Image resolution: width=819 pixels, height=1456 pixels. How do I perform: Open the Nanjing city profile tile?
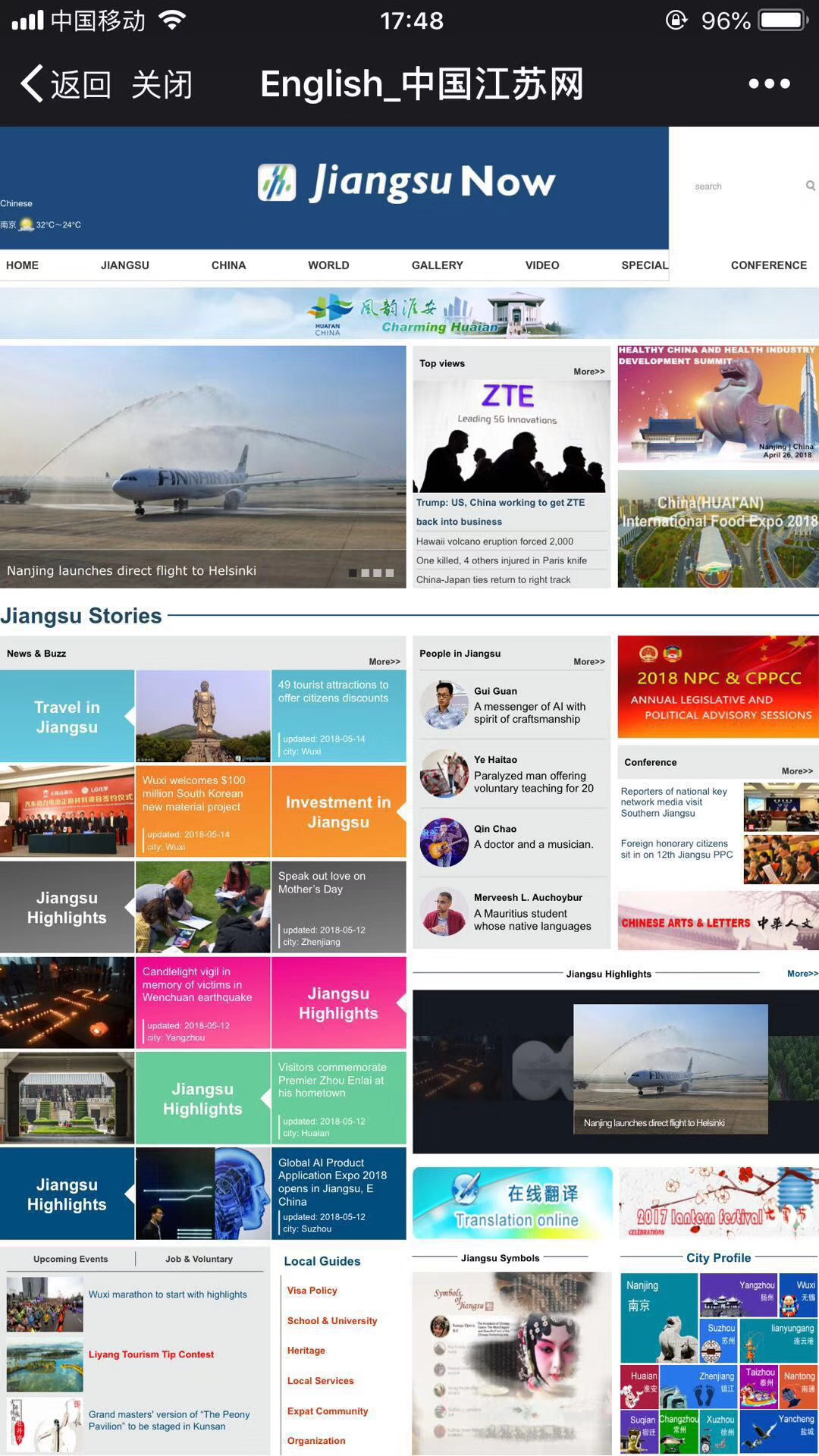click(658, 1317)
